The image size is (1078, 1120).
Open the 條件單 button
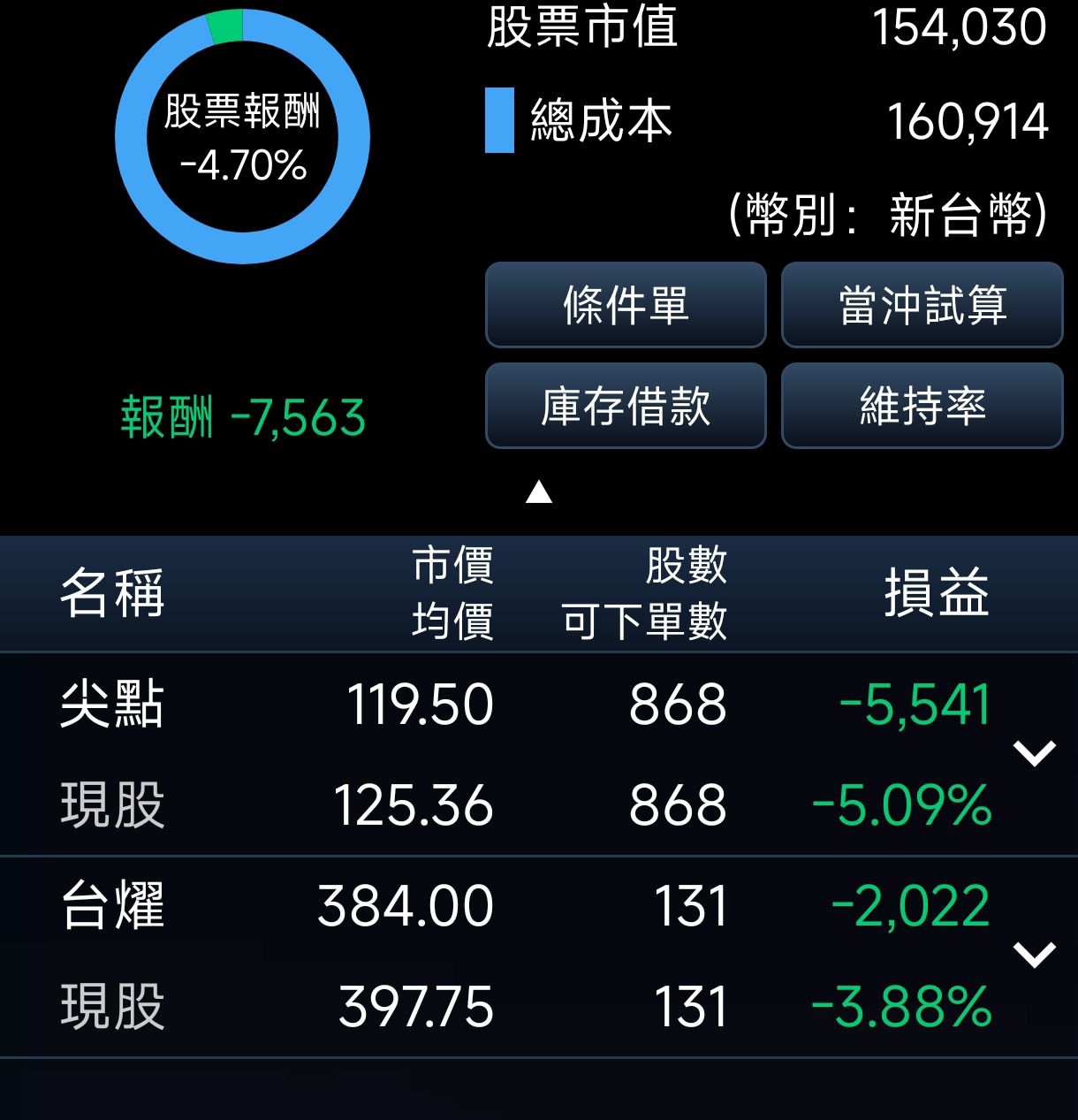[626, 305]
